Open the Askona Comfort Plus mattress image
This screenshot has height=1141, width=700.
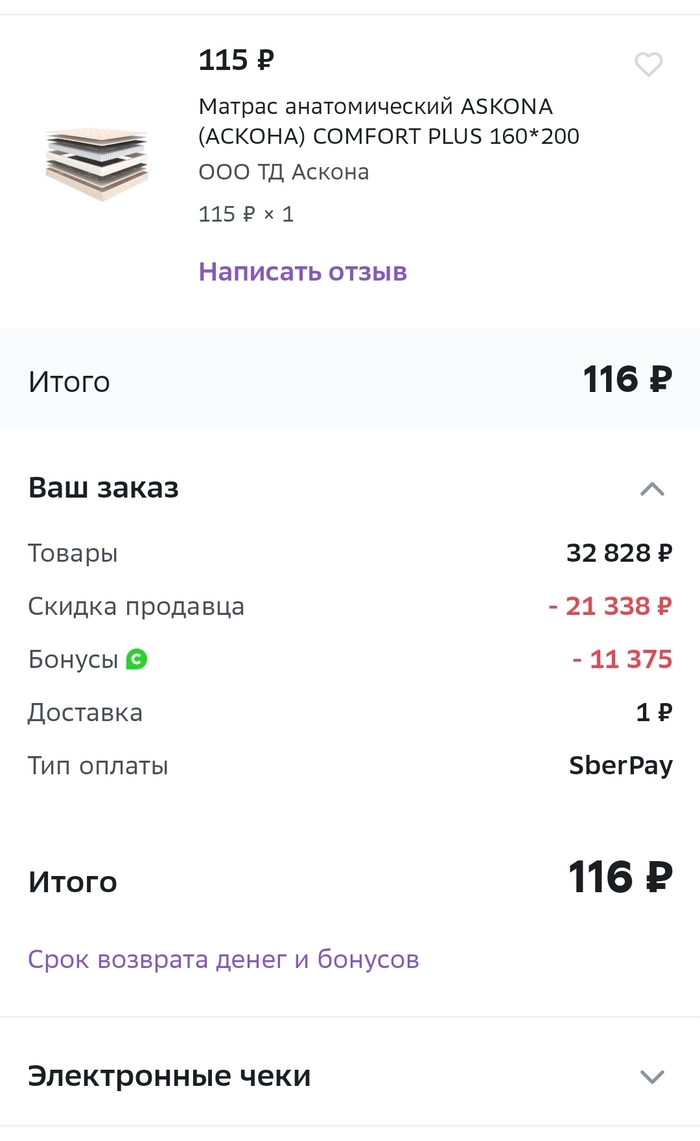tap(96, 163)
